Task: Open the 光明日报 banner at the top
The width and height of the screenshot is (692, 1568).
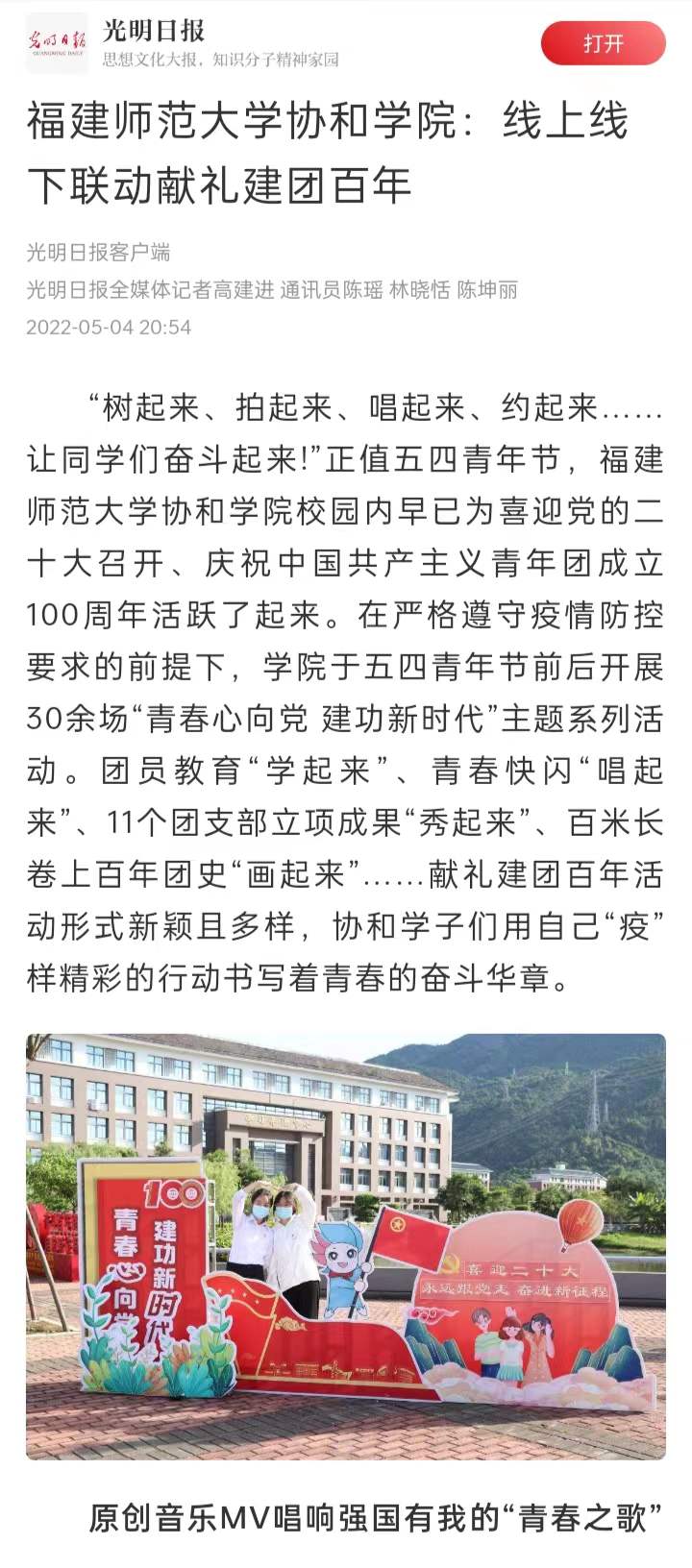Action: [x=221, y=43]
